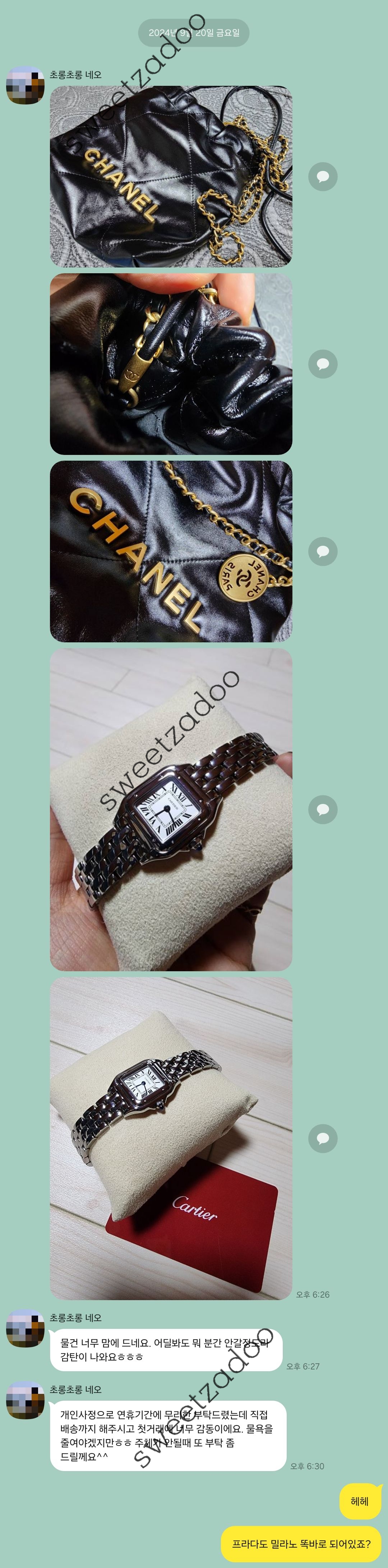Open the watch photo with the red Cartier card
The height and width of the screenshot is (1568, 388).
[171, 1138]
